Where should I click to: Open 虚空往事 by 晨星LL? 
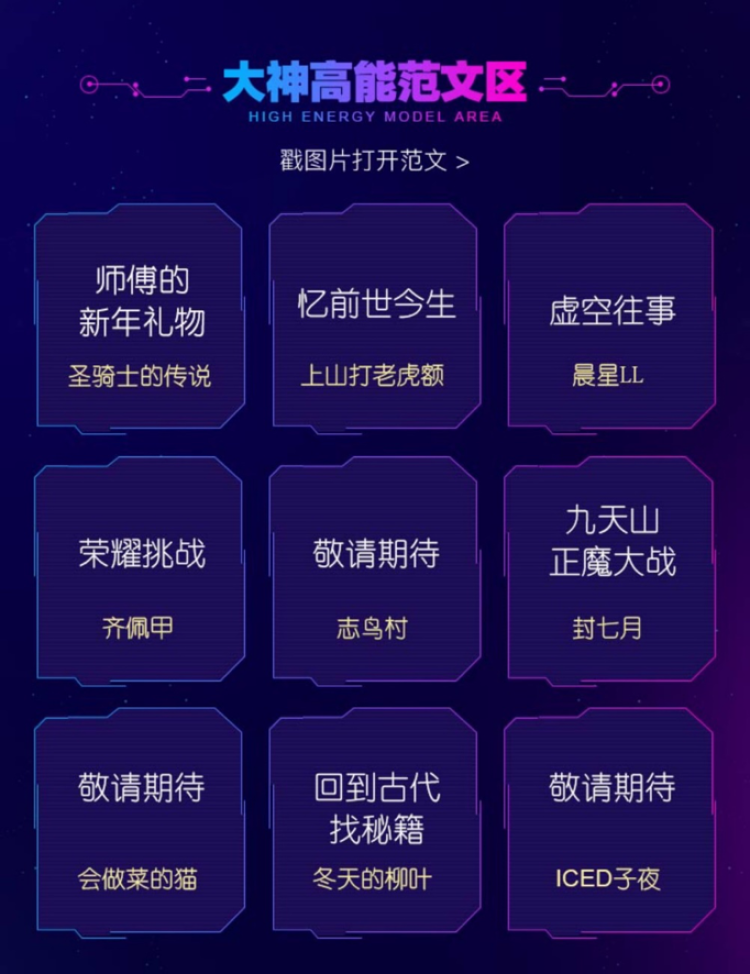(610, 320)
